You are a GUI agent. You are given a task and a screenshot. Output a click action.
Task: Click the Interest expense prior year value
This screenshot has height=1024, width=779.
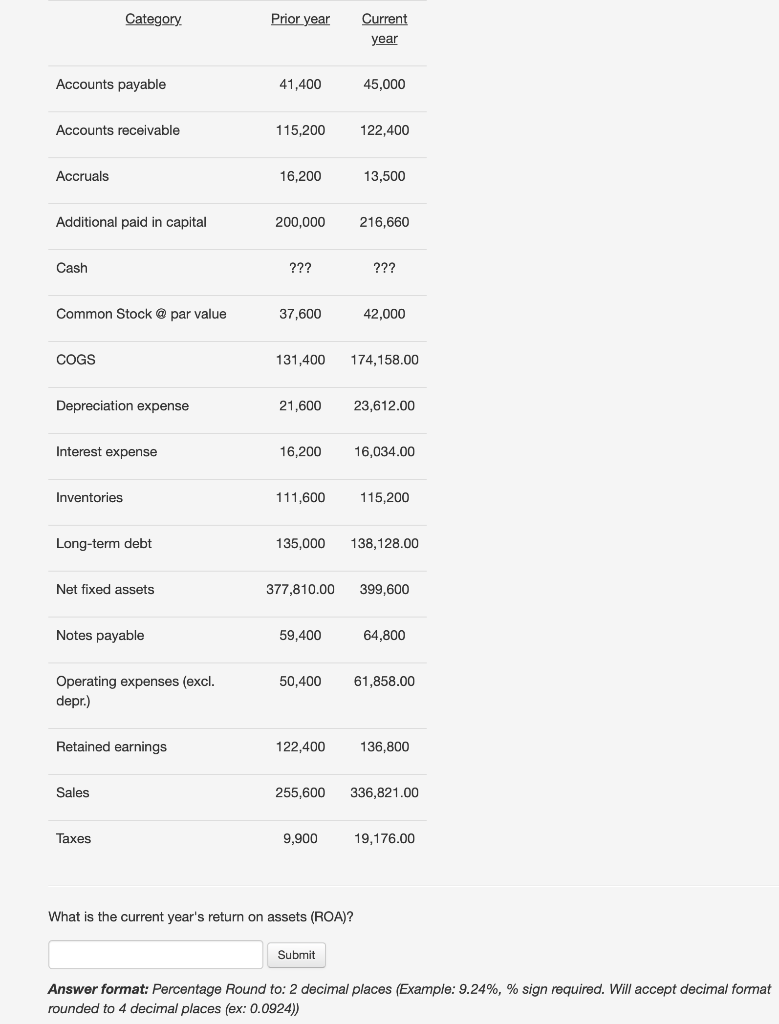coord(300,452)
